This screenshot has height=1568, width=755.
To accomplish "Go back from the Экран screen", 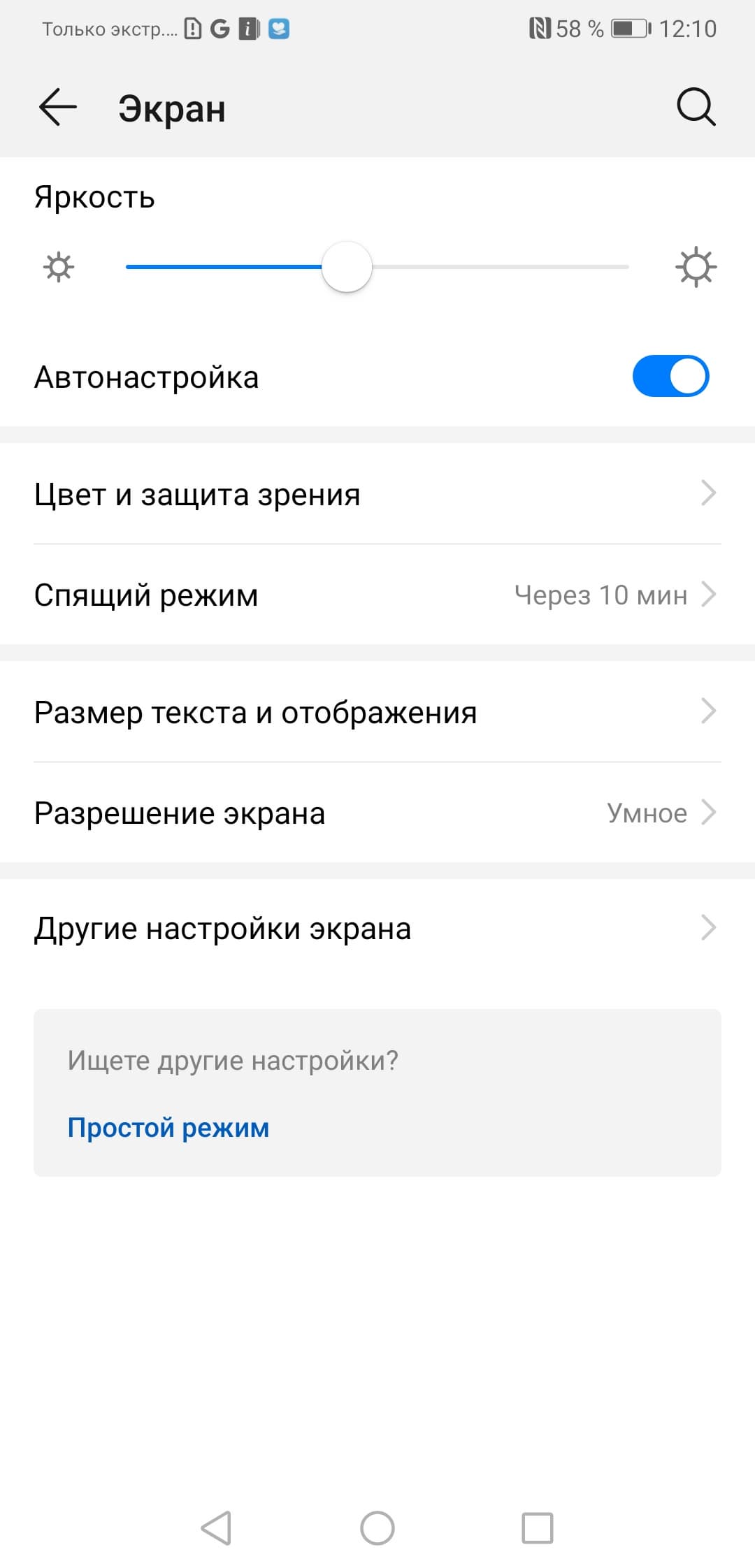I will tap(57, 108).
